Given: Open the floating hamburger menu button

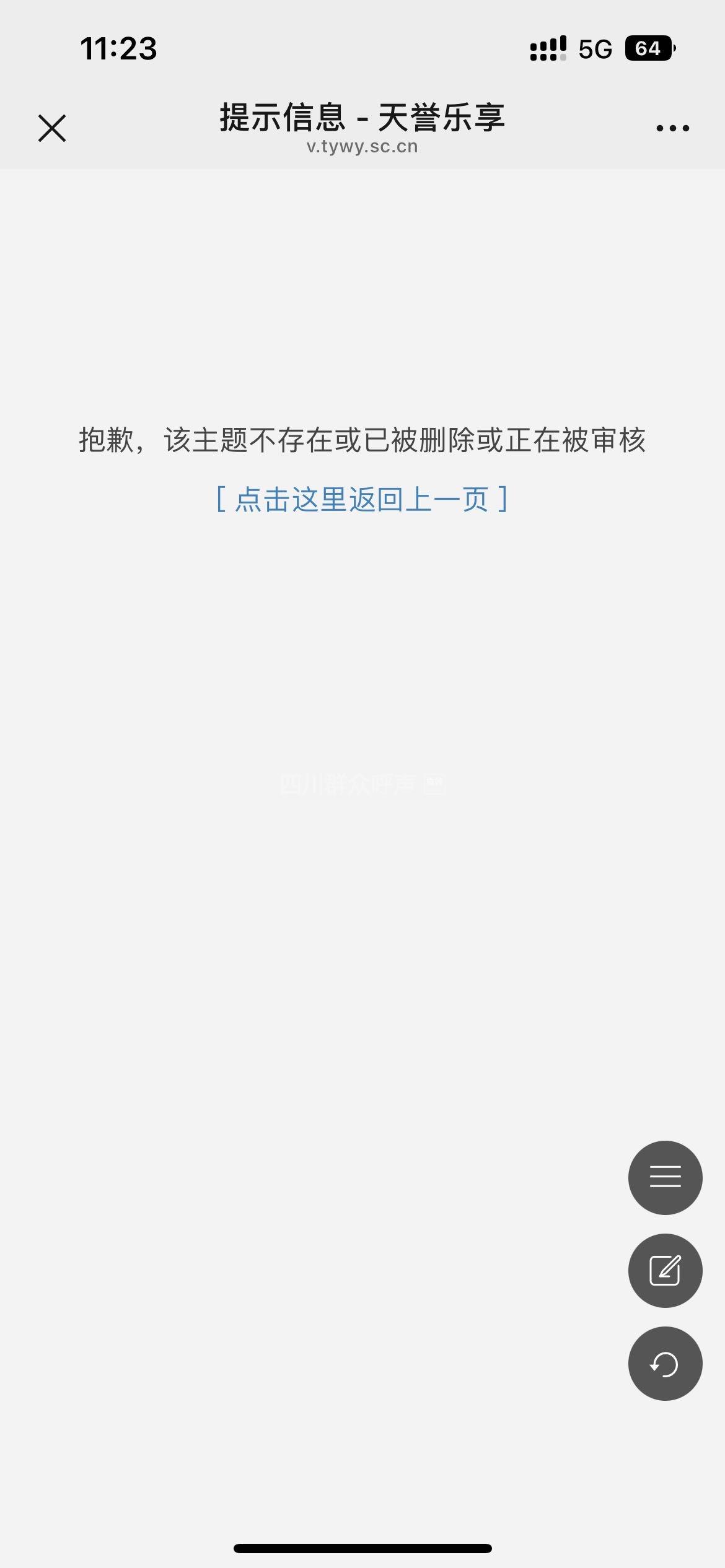Looking at the screenshot, I should click(665, 1177).
